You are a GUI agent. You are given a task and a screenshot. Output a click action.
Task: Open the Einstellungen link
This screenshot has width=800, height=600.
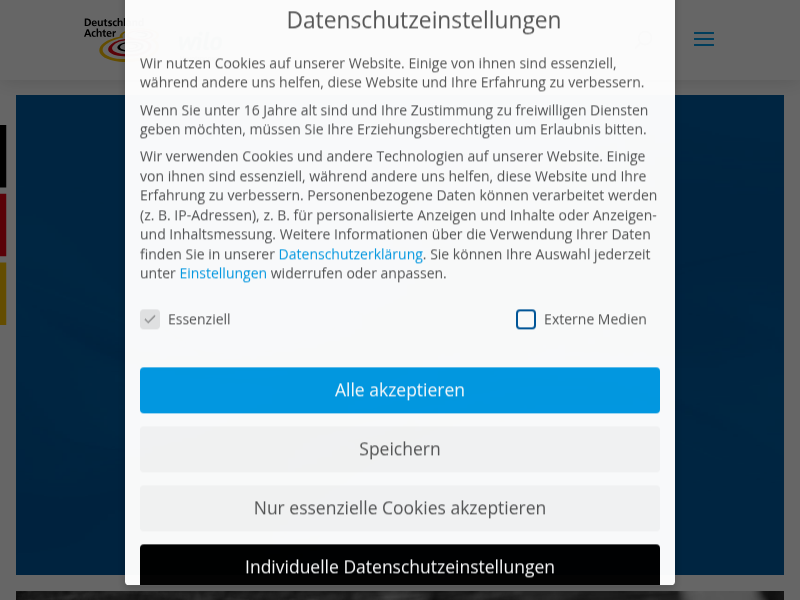(223, 273)
